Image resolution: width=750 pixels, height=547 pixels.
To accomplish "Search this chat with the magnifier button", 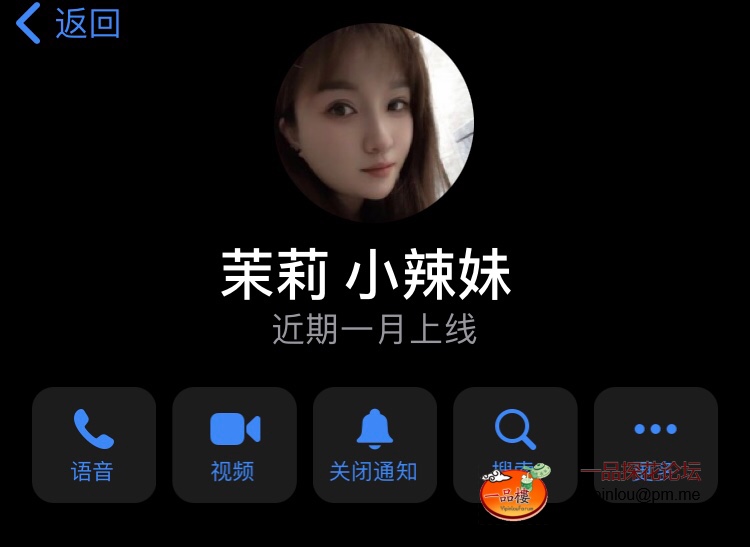I will [515, 438].
